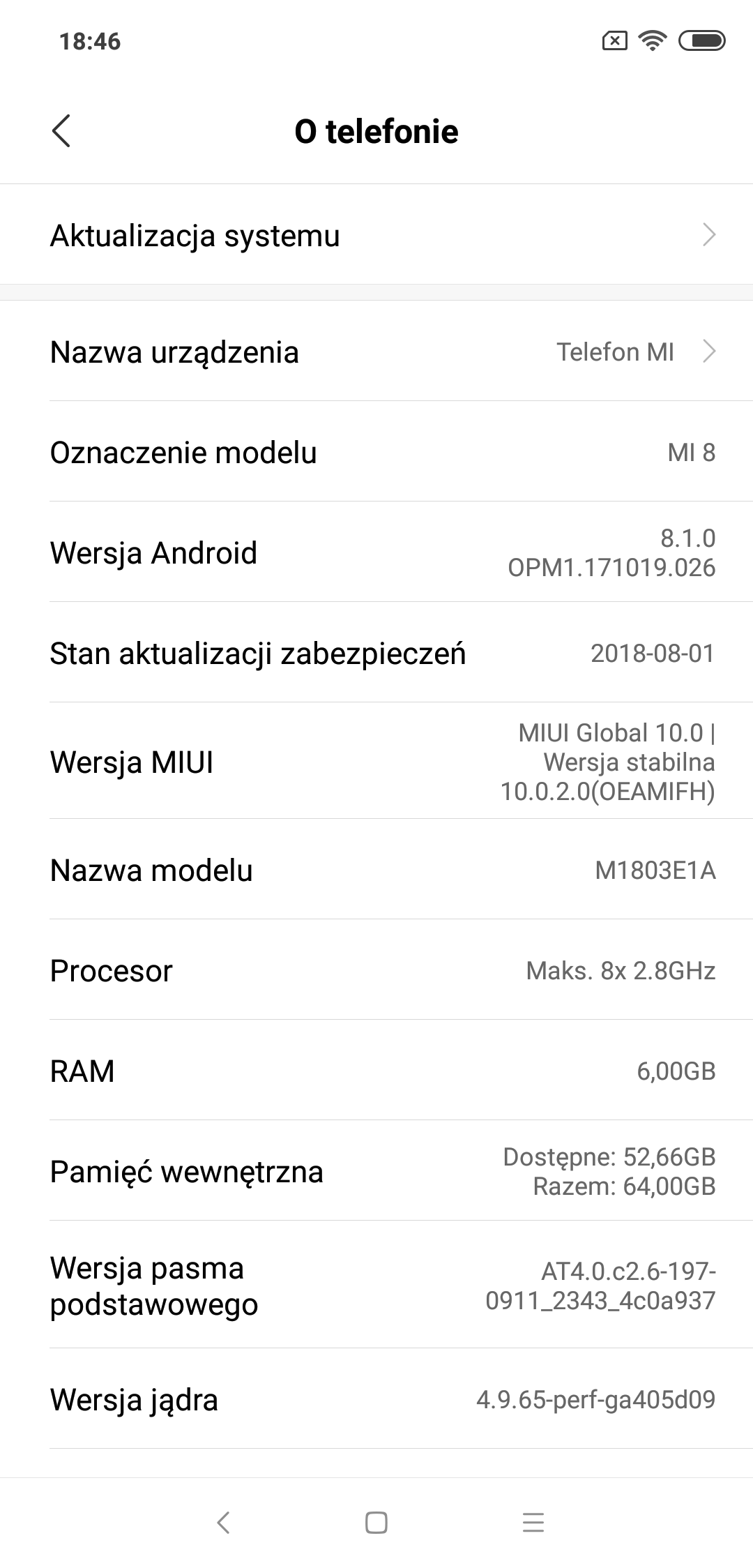
Task: Tap the Wersja Android row
Action: coord(376,552)
